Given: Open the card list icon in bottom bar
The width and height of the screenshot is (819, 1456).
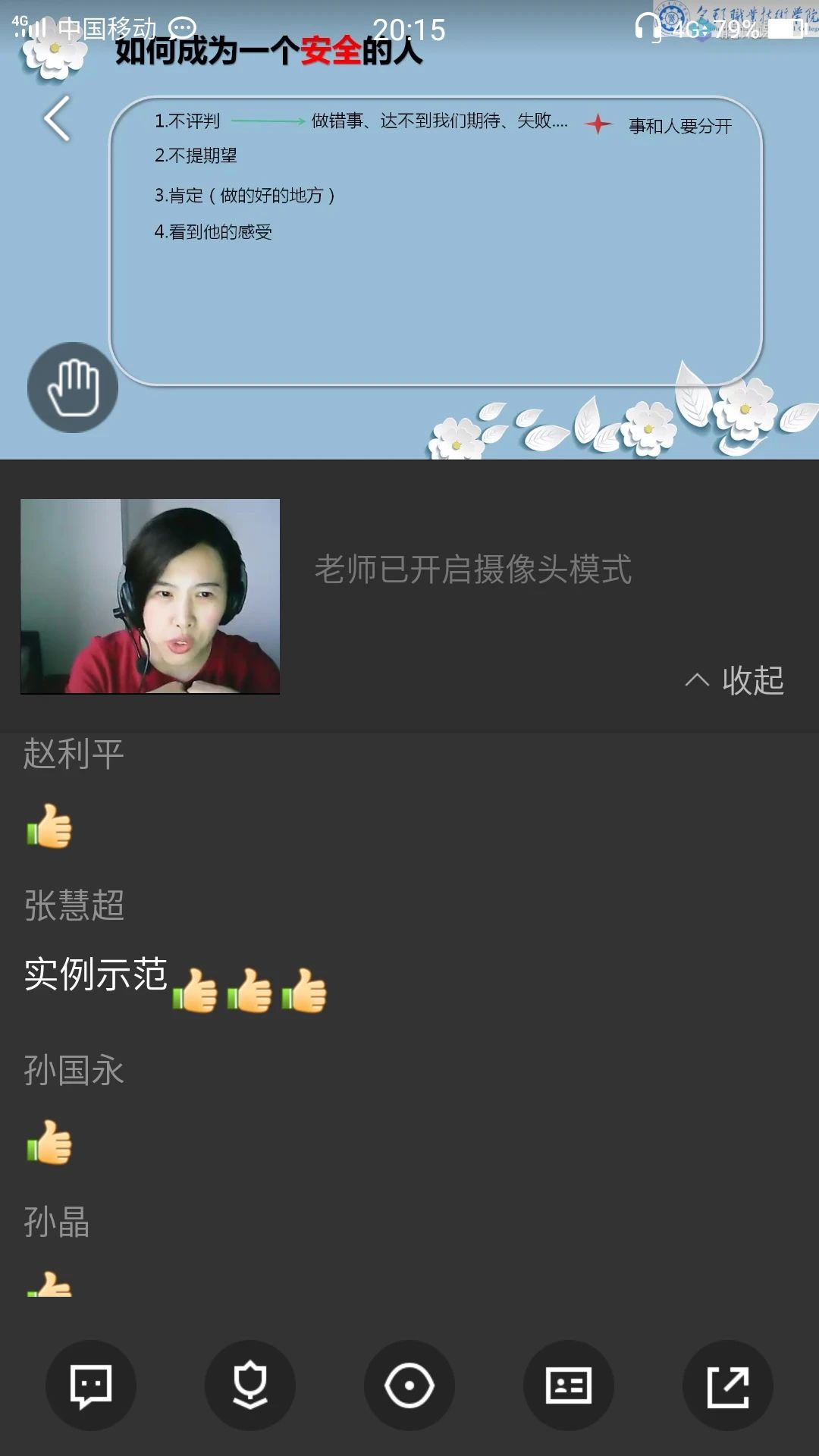Looking at the screenshot, I should (569, 1385).
